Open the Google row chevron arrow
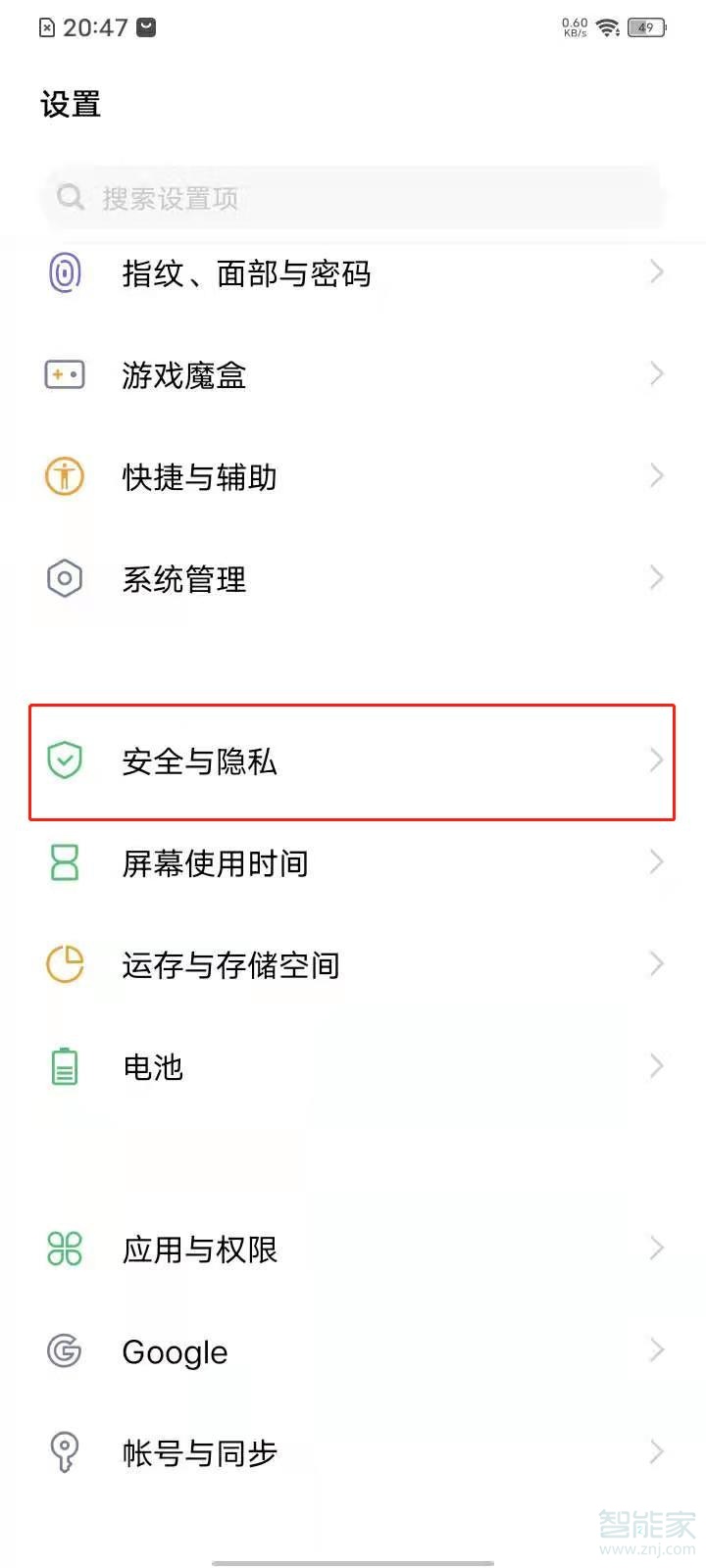The width and height of the screenshot is (706, 1568). click(655, 1351)
